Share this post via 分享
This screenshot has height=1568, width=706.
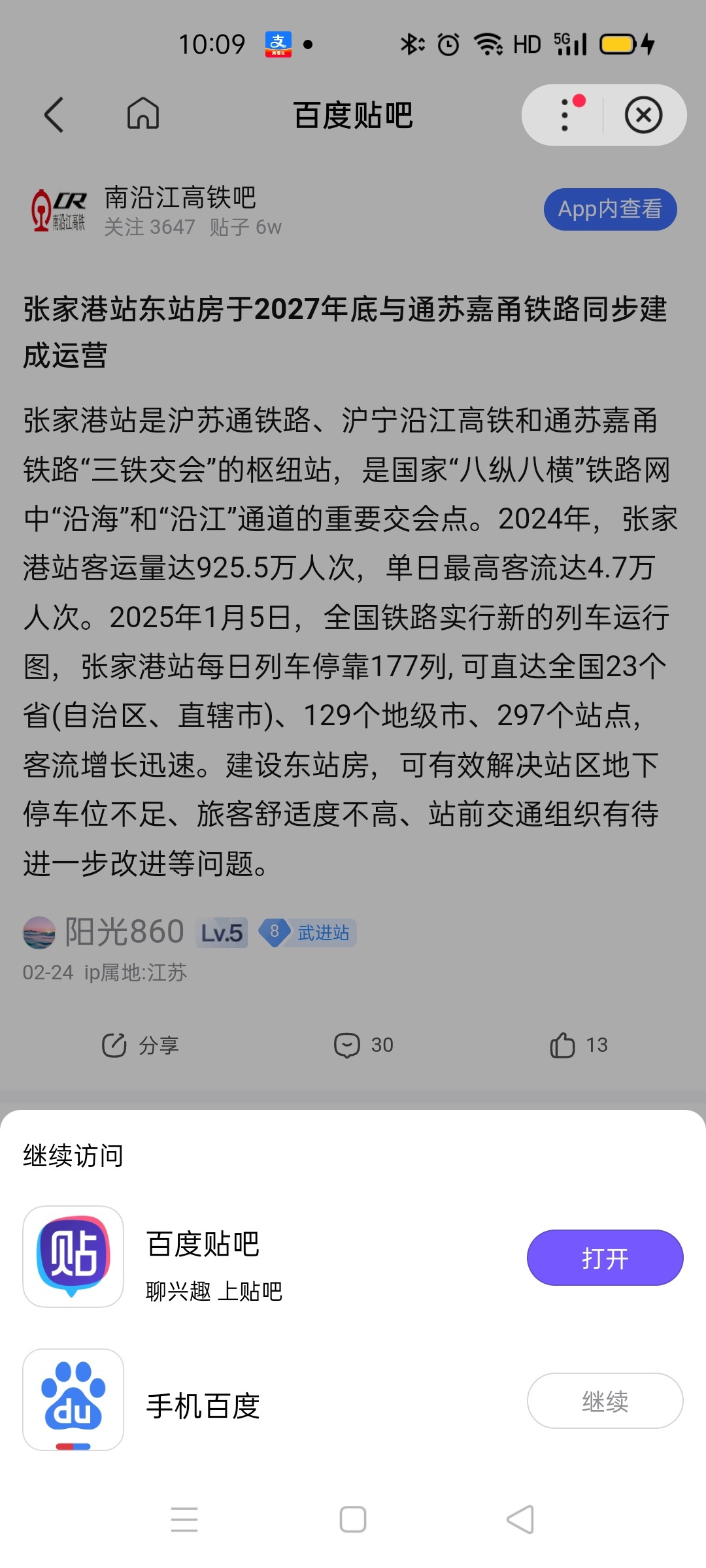pos(140,1045)
